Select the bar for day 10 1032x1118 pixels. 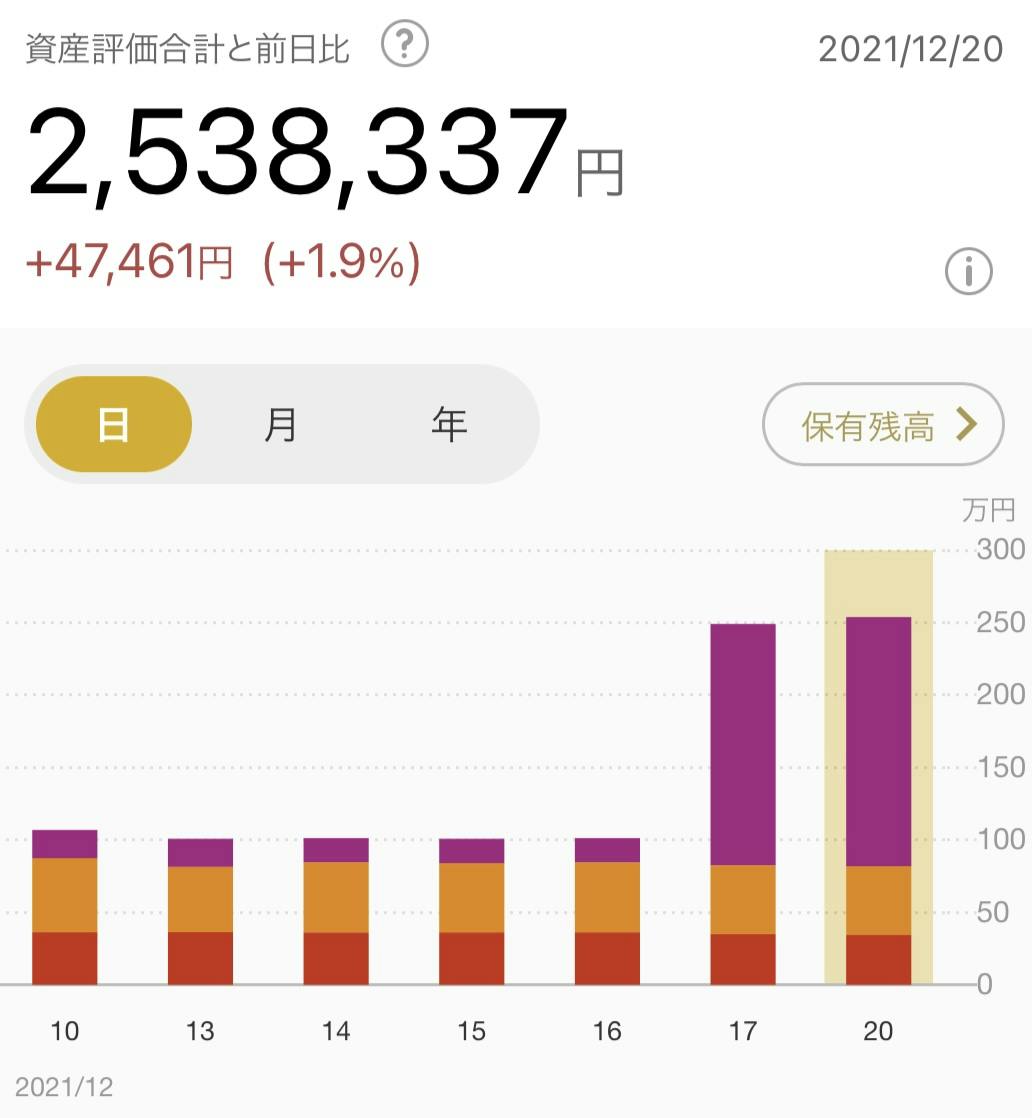[x=65, y=907]
